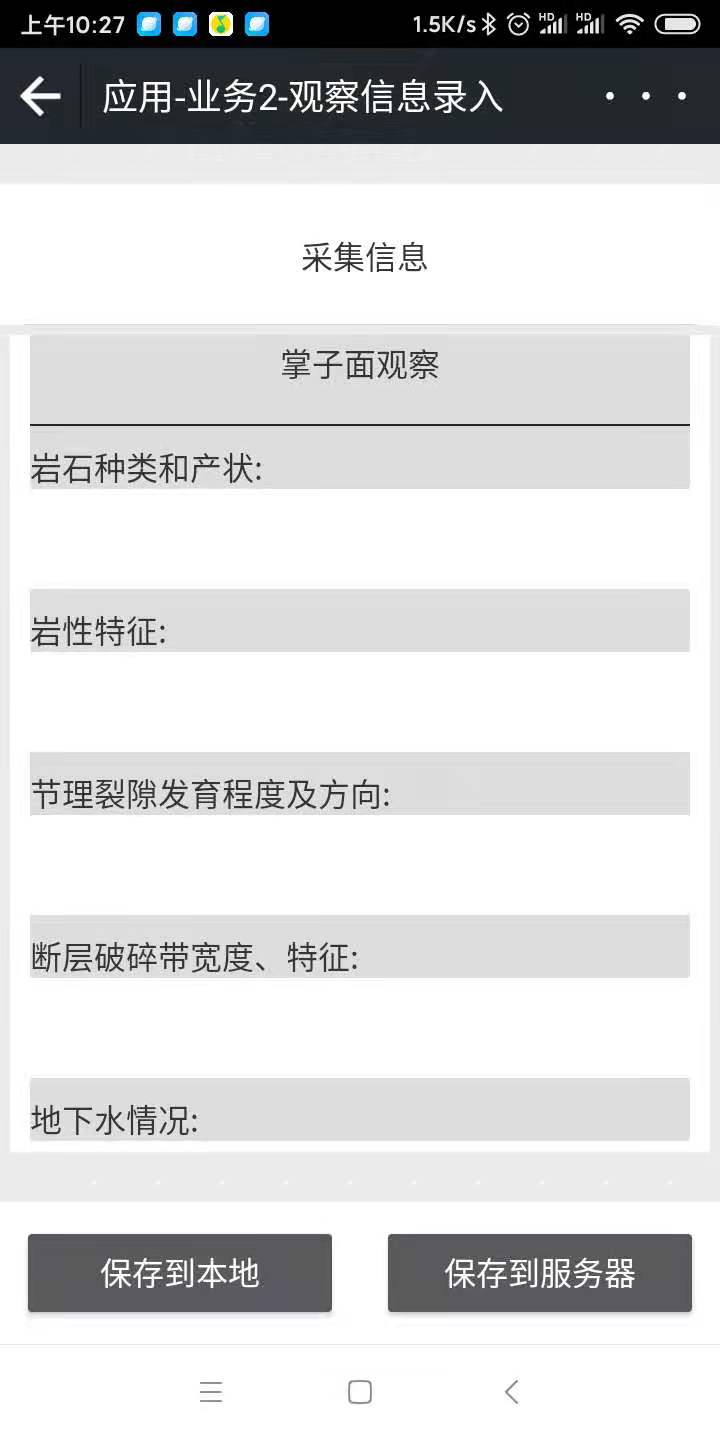Screen dimensions: 720x1440
Task: Focus the input field under 岩性特征
Action: [x=360, y=701]
